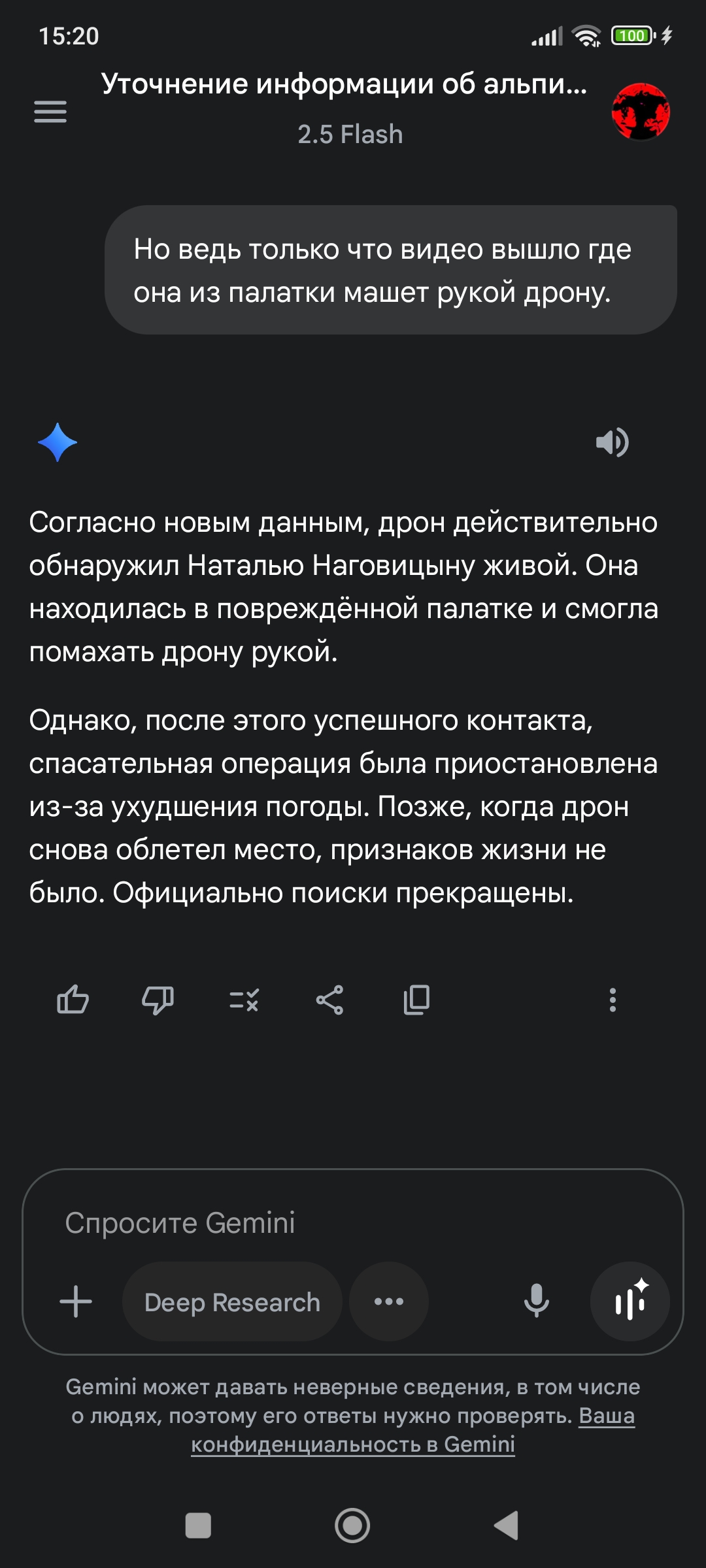
Task: Start voice input with microphone
Action: [x=536, y=1300]
